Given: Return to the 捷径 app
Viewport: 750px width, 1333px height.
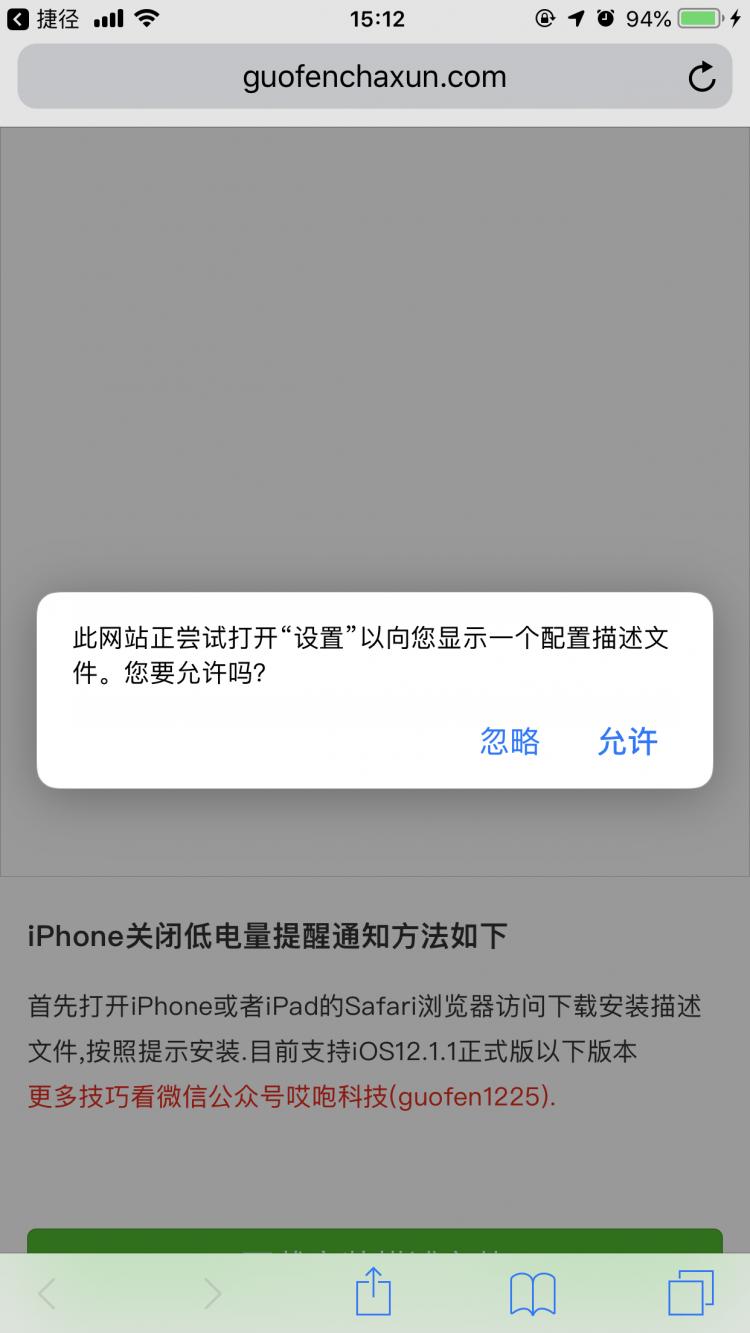Looking at the screenshot, I should (x=44, y=18).
